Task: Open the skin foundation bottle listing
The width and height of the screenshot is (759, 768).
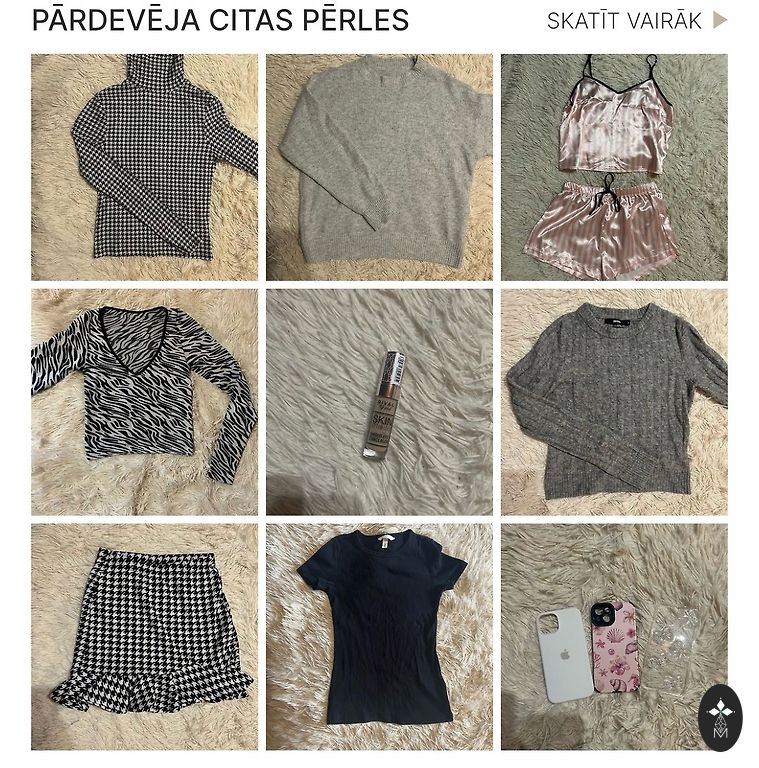Action: point(379,402)
